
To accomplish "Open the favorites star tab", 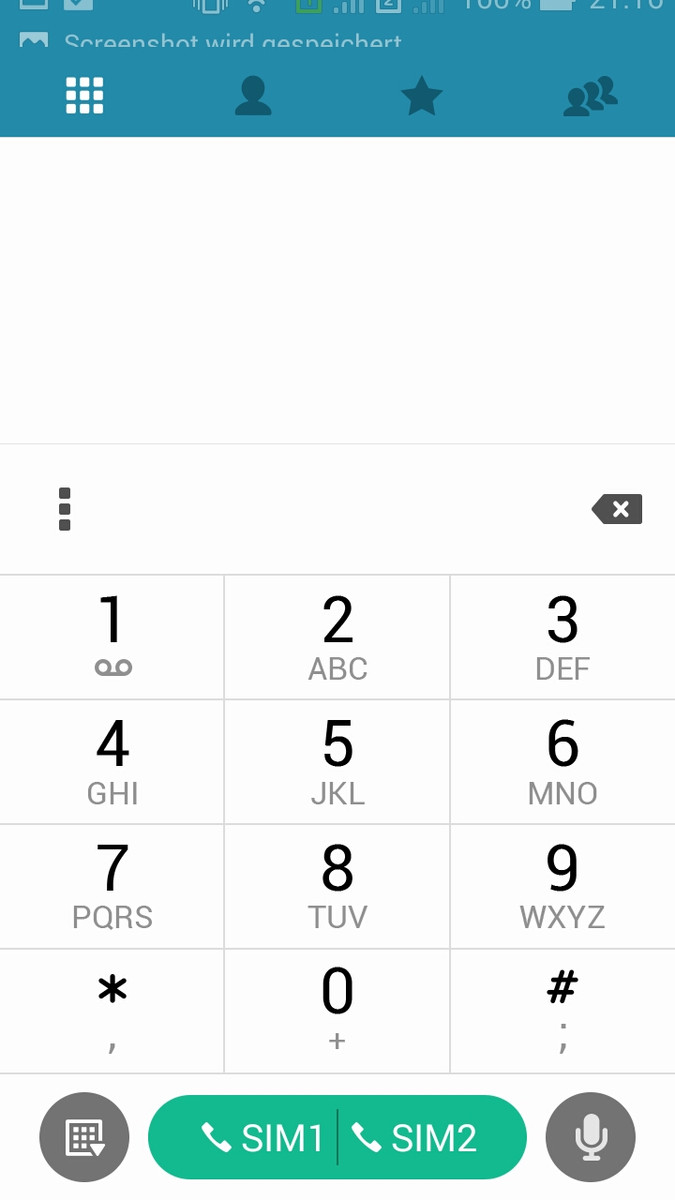I will click(x=421, y=96).
